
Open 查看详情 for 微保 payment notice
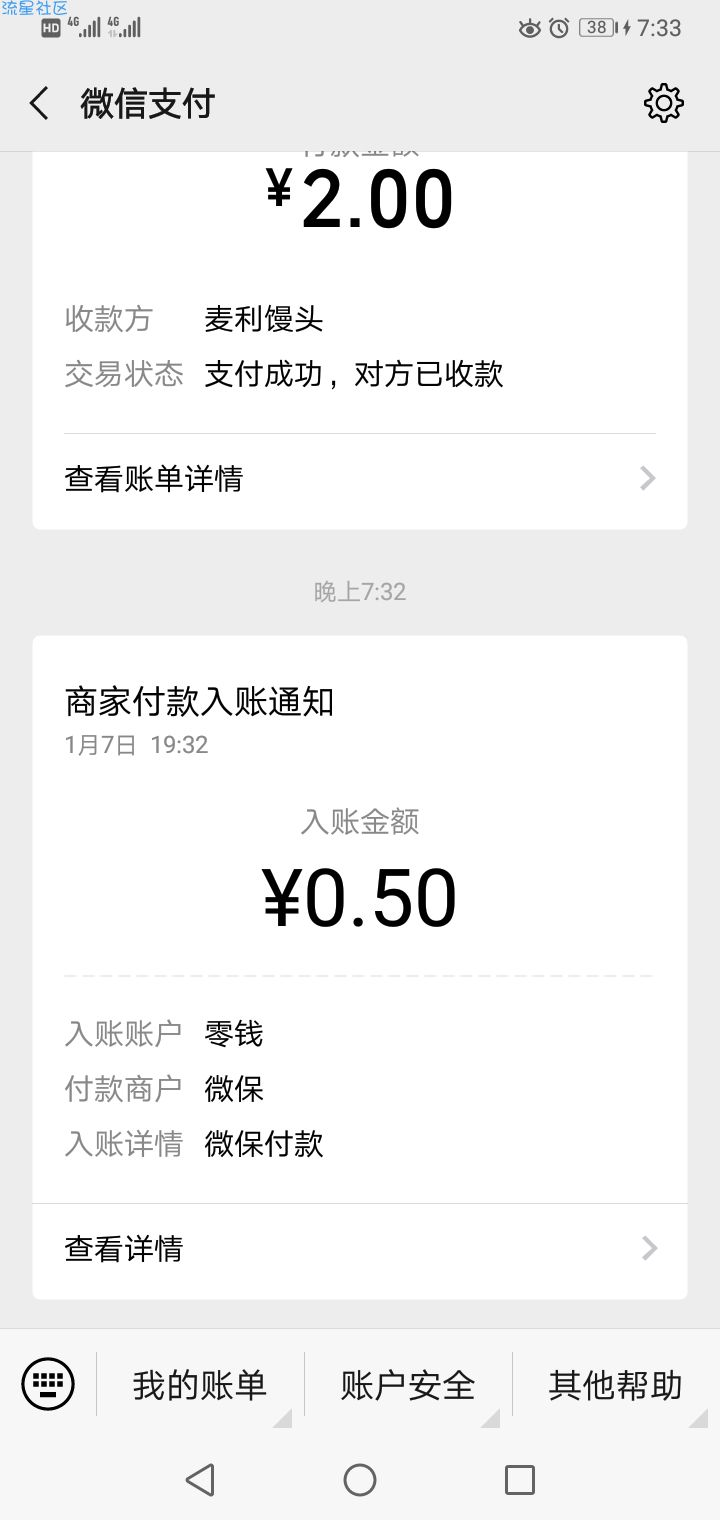pos(360,1249)
